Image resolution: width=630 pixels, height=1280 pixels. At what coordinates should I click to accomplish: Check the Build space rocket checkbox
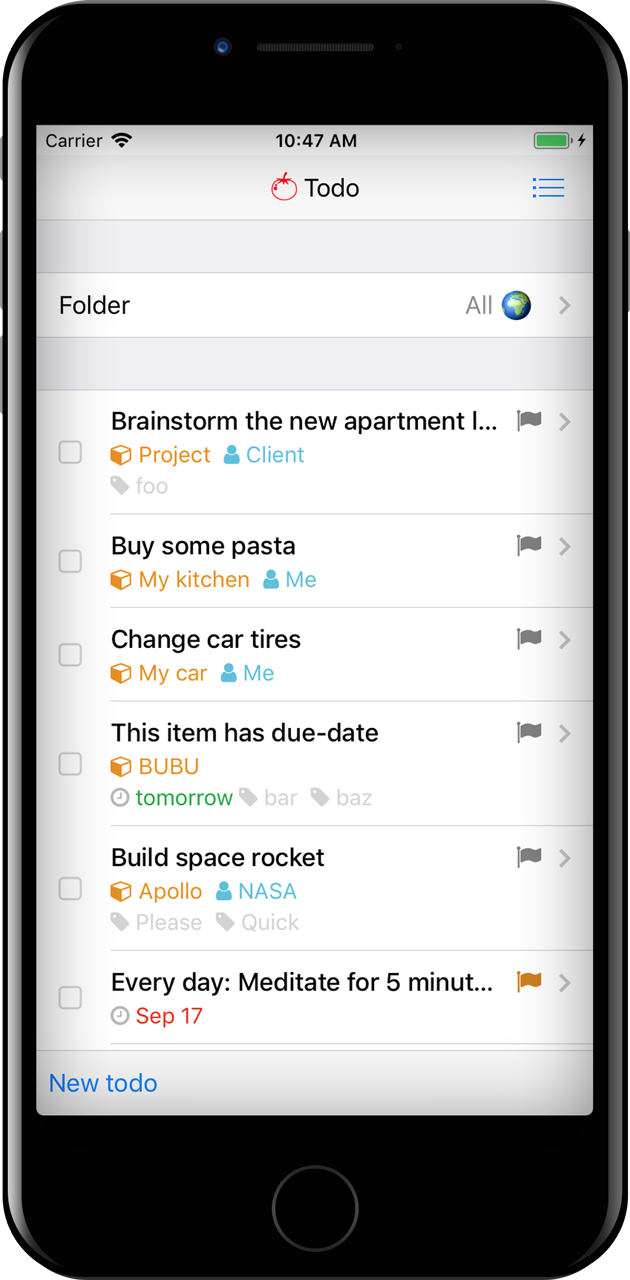click(x=70, y=889)
